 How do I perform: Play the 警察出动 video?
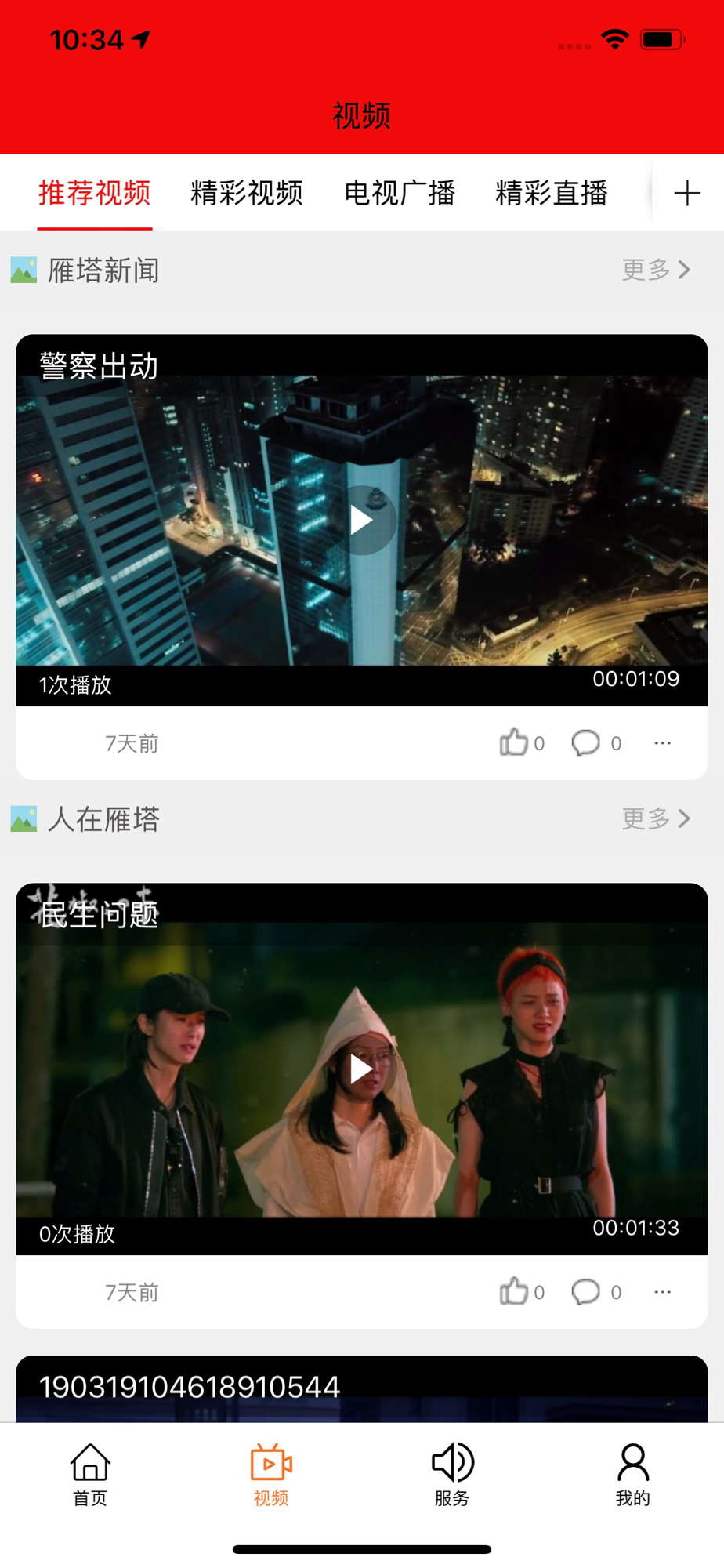(361, 520)
